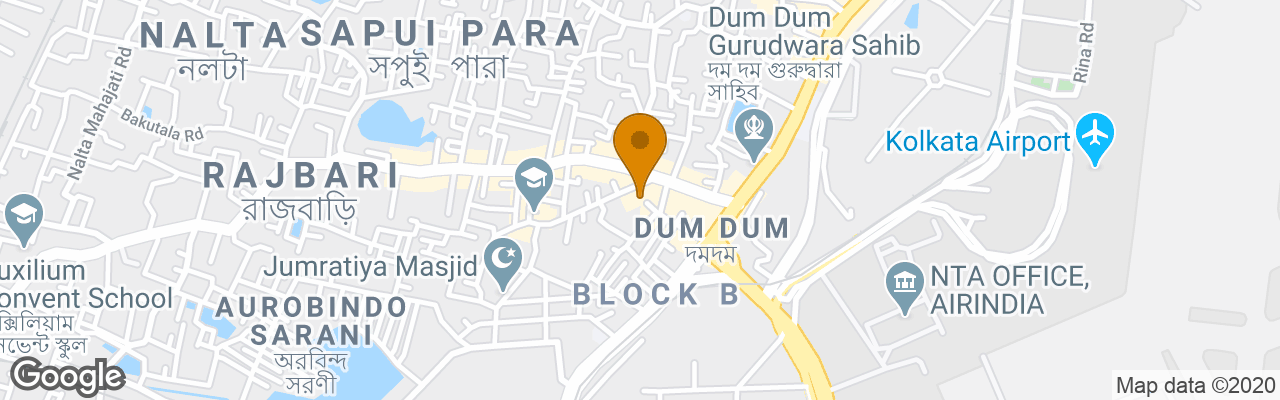Open the Jumratiya Masjid place marker
Image resolution: width=1280 pixels, height=400 pixels.
pos(504,262)
